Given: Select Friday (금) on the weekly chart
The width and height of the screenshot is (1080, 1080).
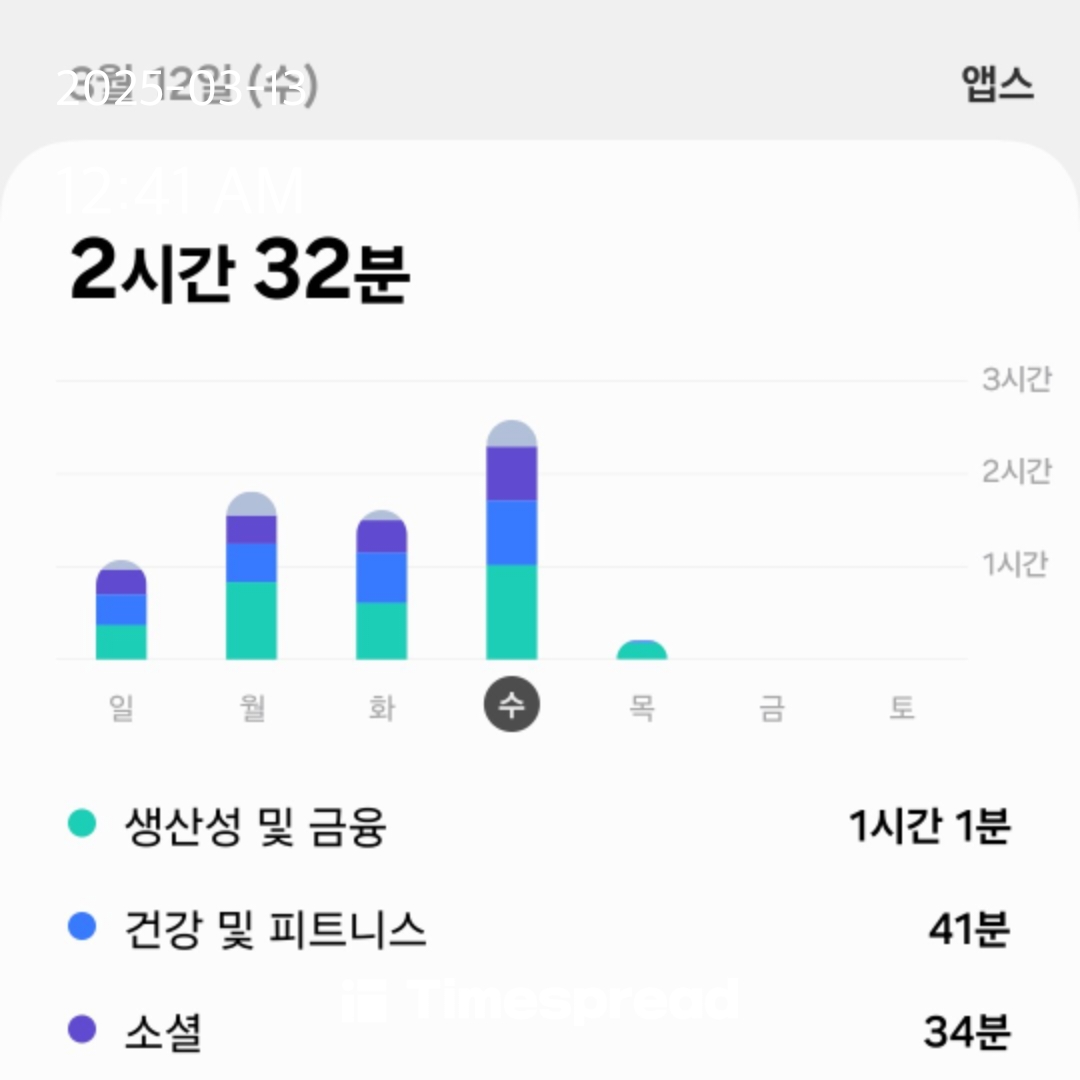Looking at the screenshot, I should click(772, 707).
